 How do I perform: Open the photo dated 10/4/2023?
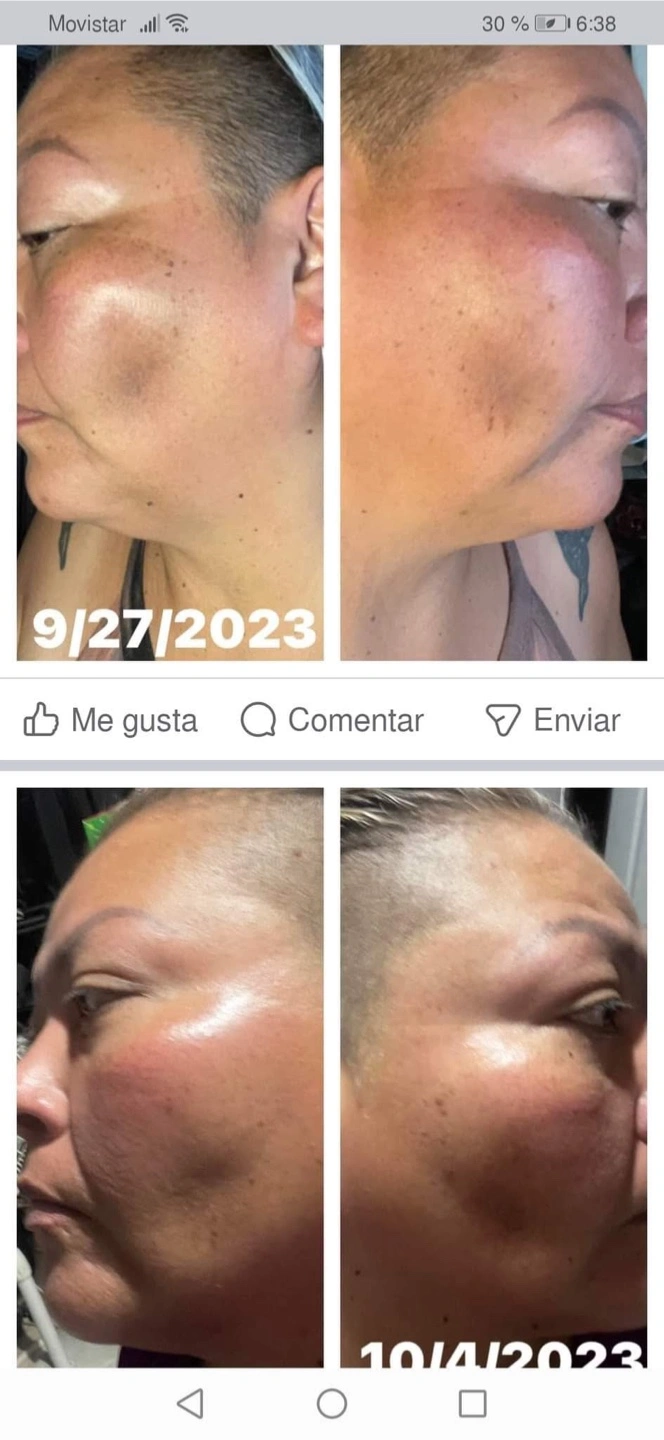(x=494, y=1077)
